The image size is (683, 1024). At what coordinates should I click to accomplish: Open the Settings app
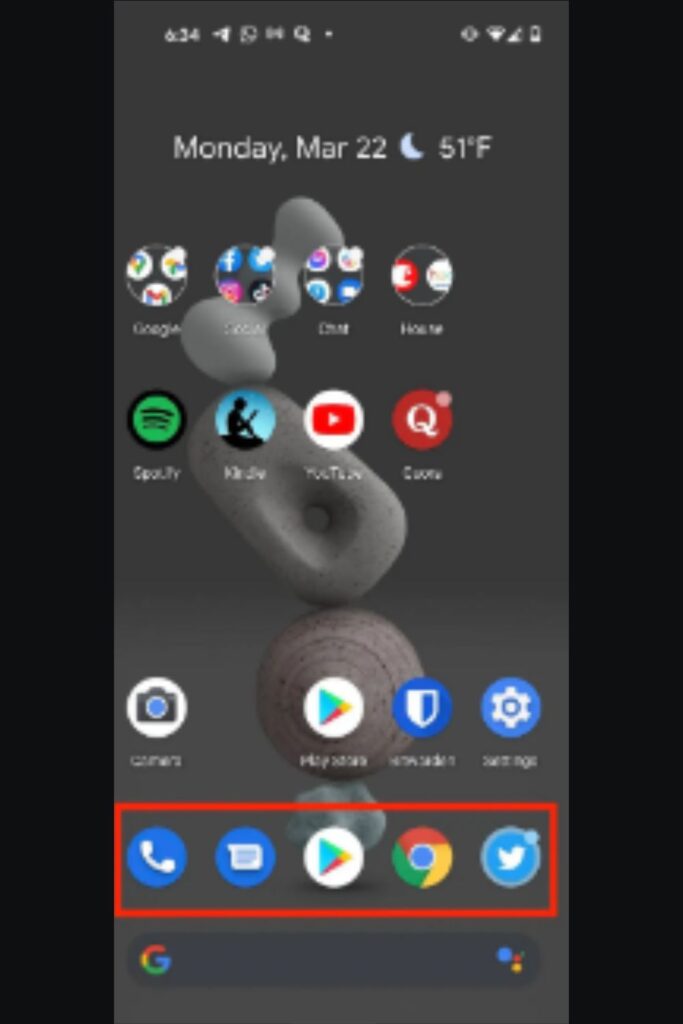(511, 708)
